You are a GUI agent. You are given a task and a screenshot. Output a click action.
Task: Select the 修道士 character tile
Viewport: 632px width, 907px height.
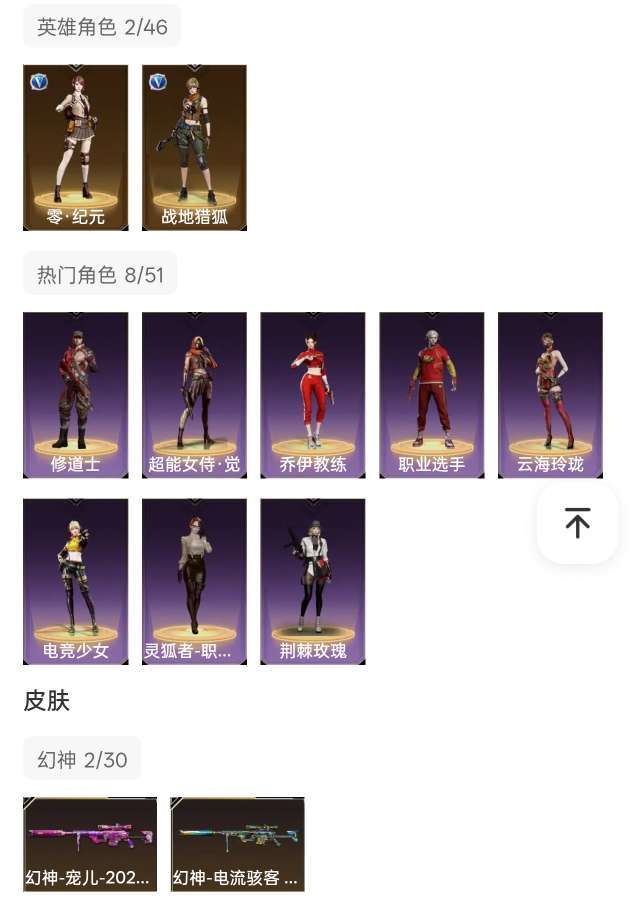(76, 395)
